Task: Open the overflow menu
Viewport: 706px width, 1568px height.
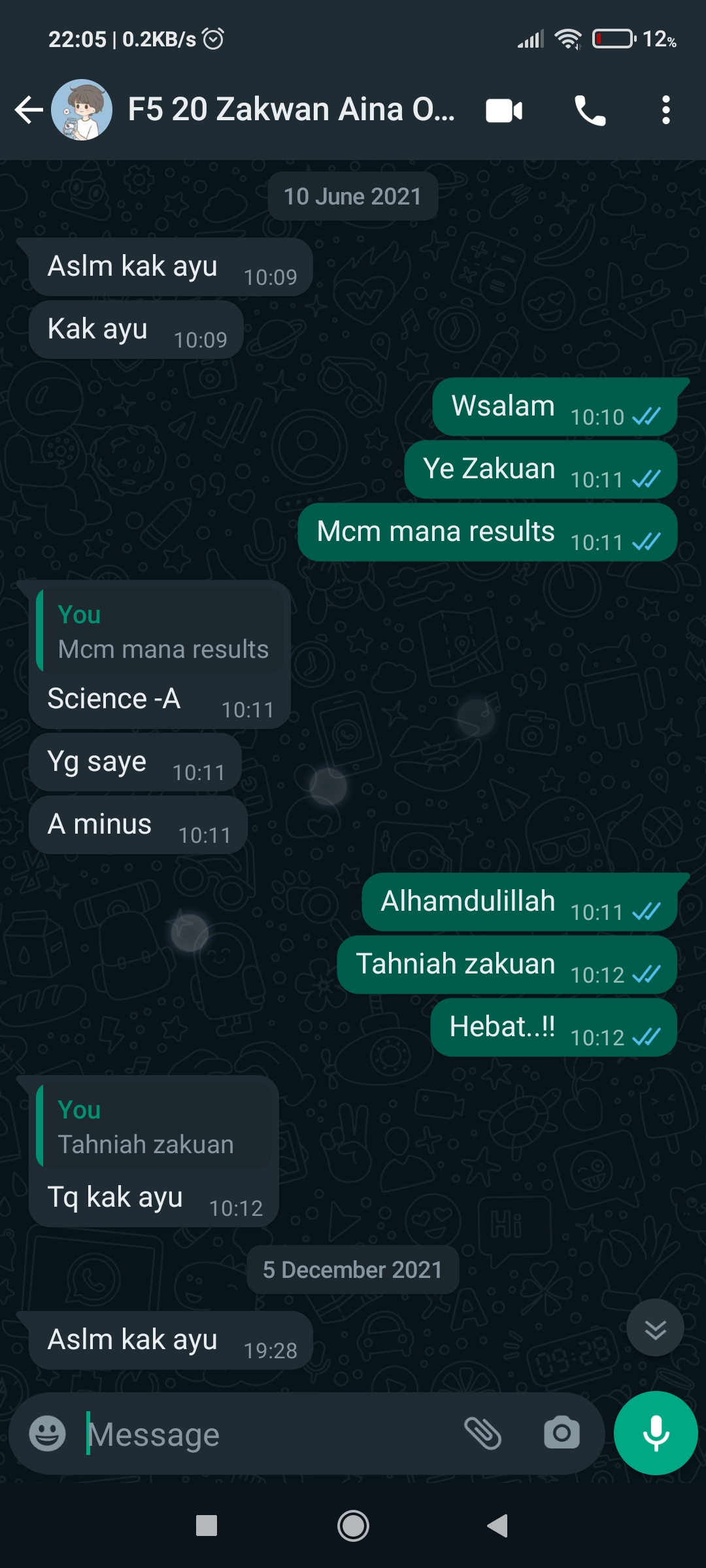Action: point(665,110)
